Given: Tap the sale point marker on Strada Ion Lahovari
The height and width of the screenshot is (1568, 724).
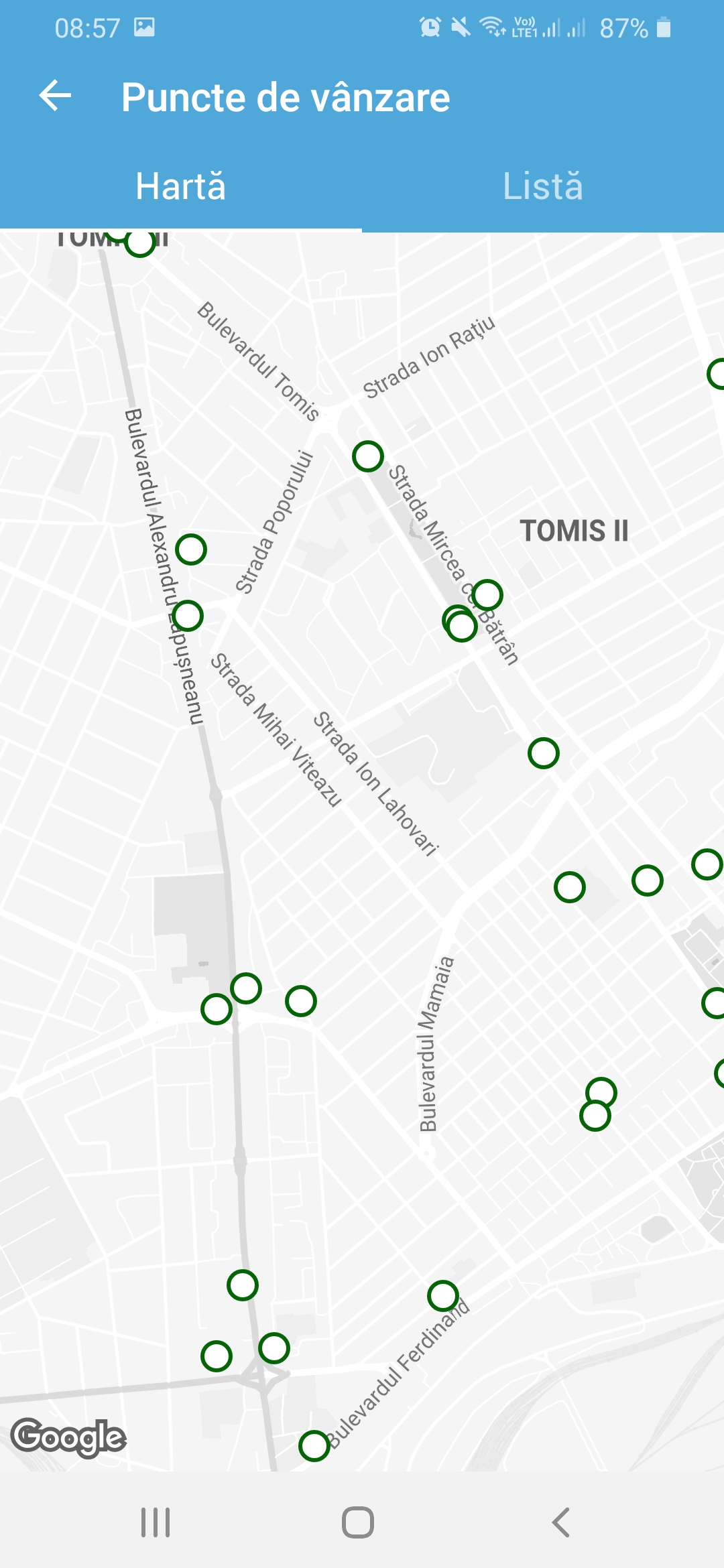Looking at the screenshot, I should click(x=543, y=753).
